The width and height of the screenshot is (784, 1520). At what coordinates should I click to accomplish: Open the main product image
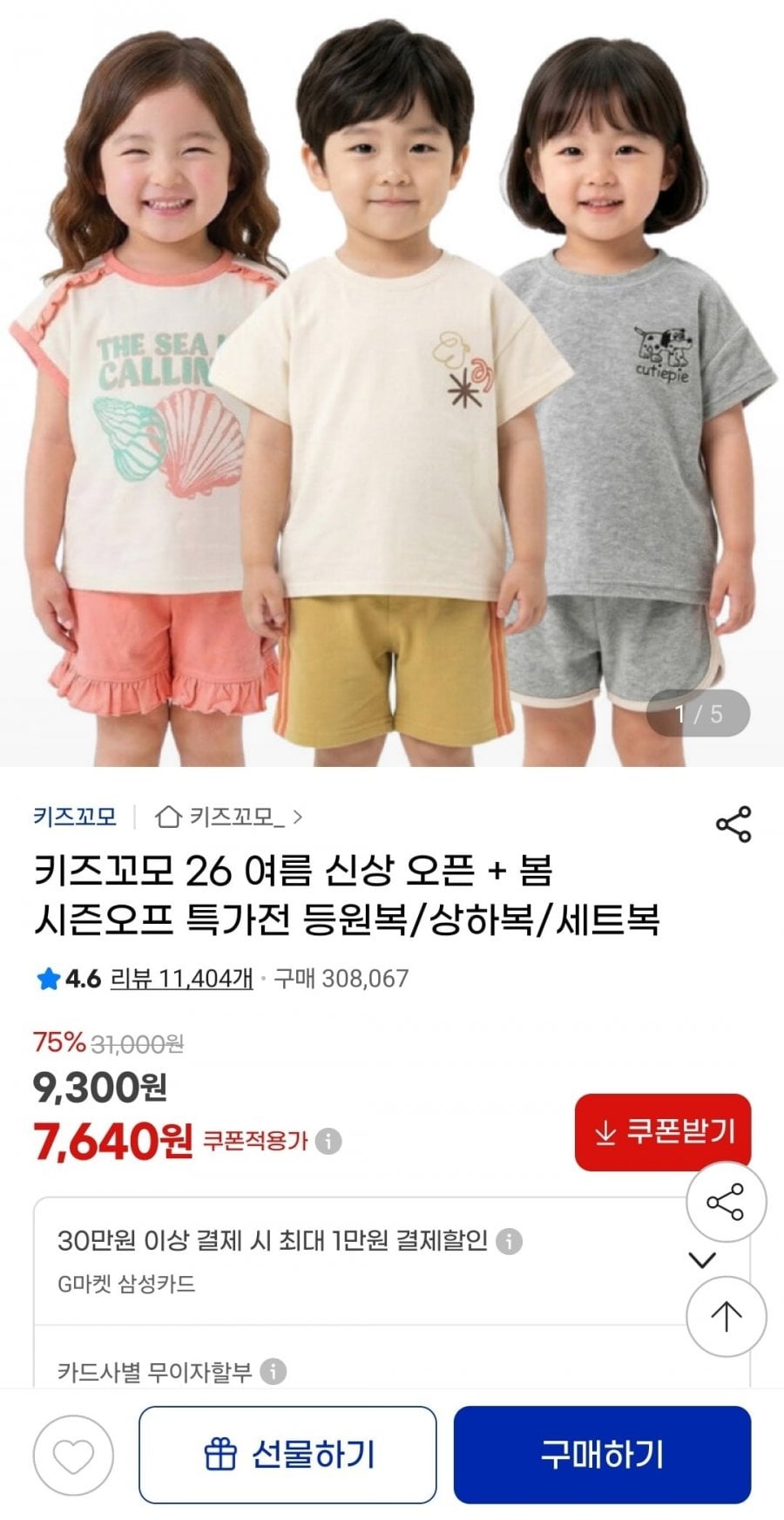point(392,383)
